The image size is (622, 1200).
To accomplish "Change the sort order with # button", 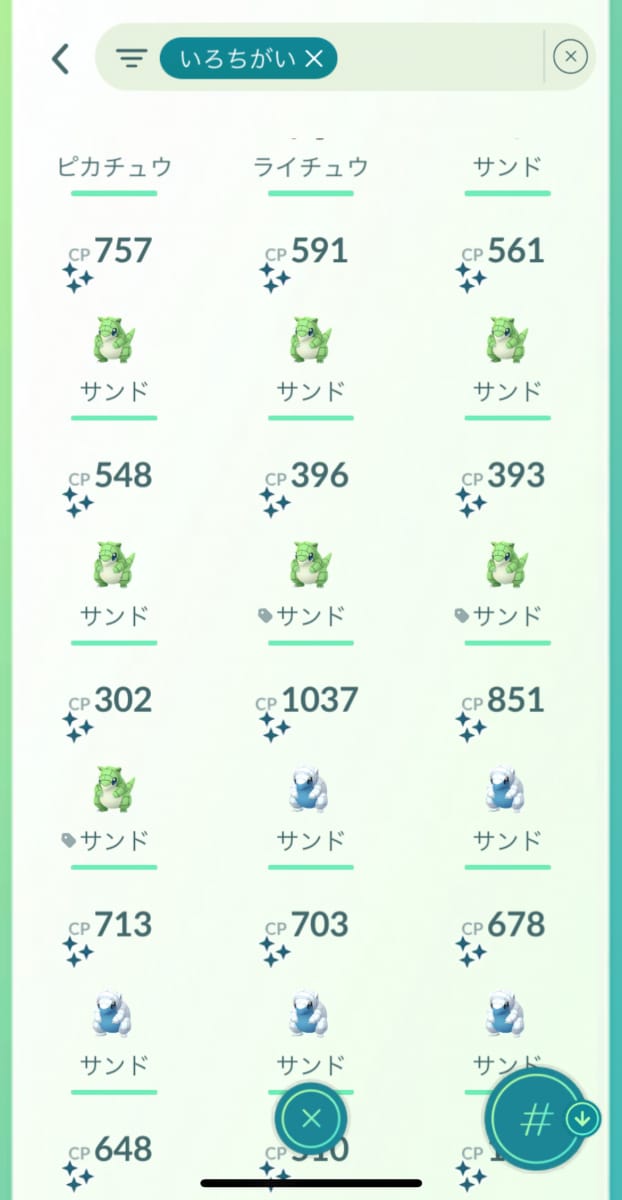I will click(x=537, y=1120).
